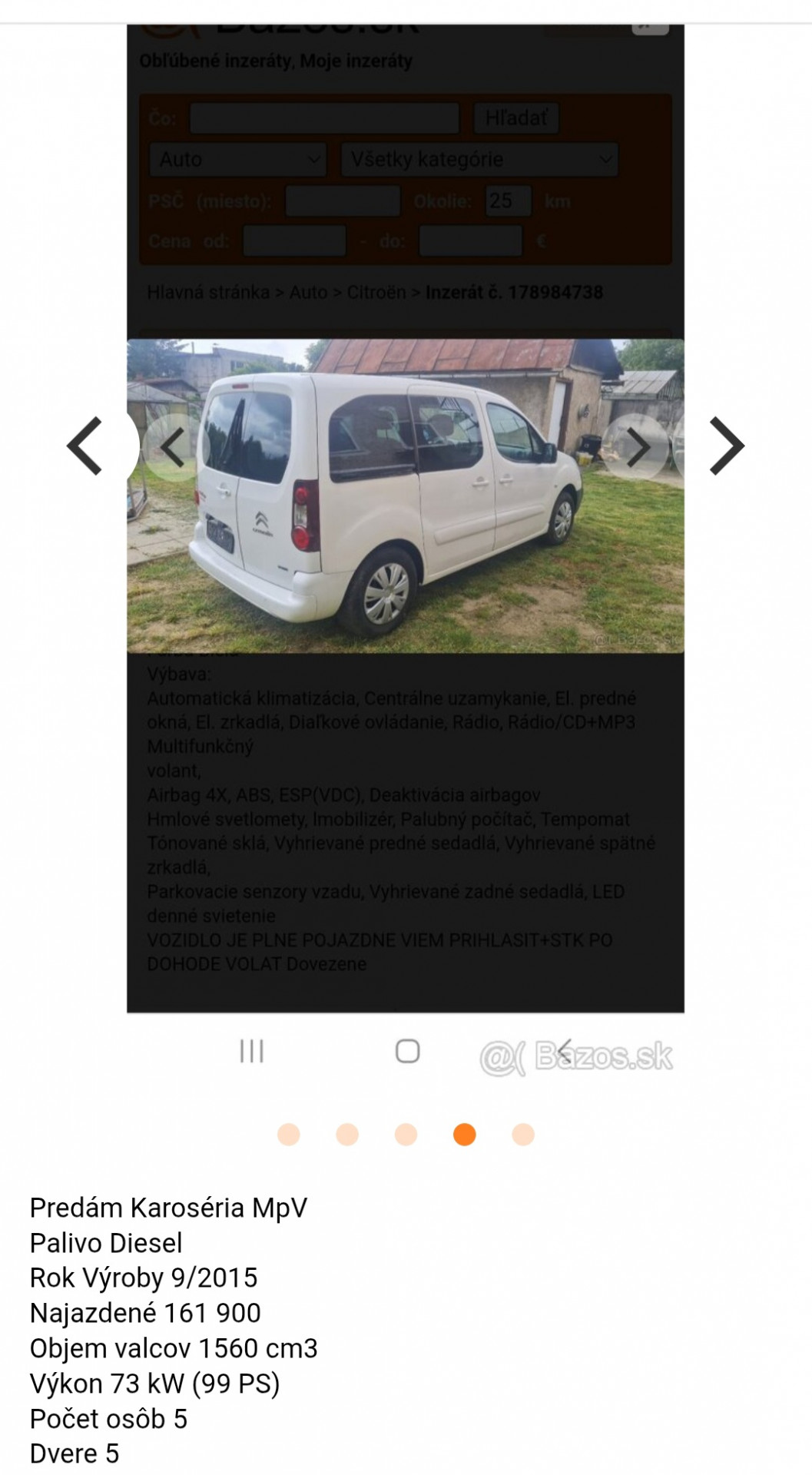Jump to the second photo indicator dot

pos(347,1134)
